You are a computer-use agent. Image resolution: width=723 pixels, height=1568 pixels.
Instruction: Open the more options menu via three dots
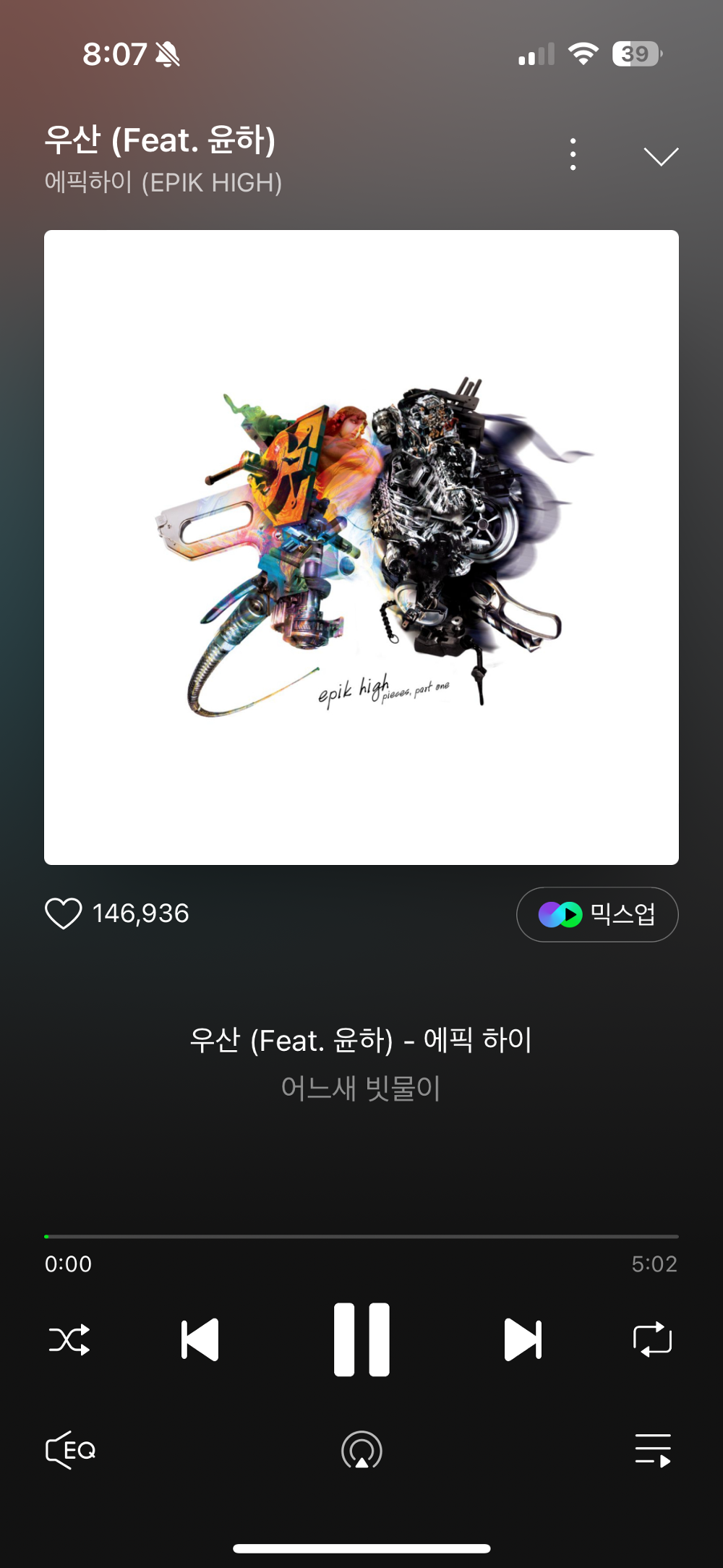tap(573, 154)
